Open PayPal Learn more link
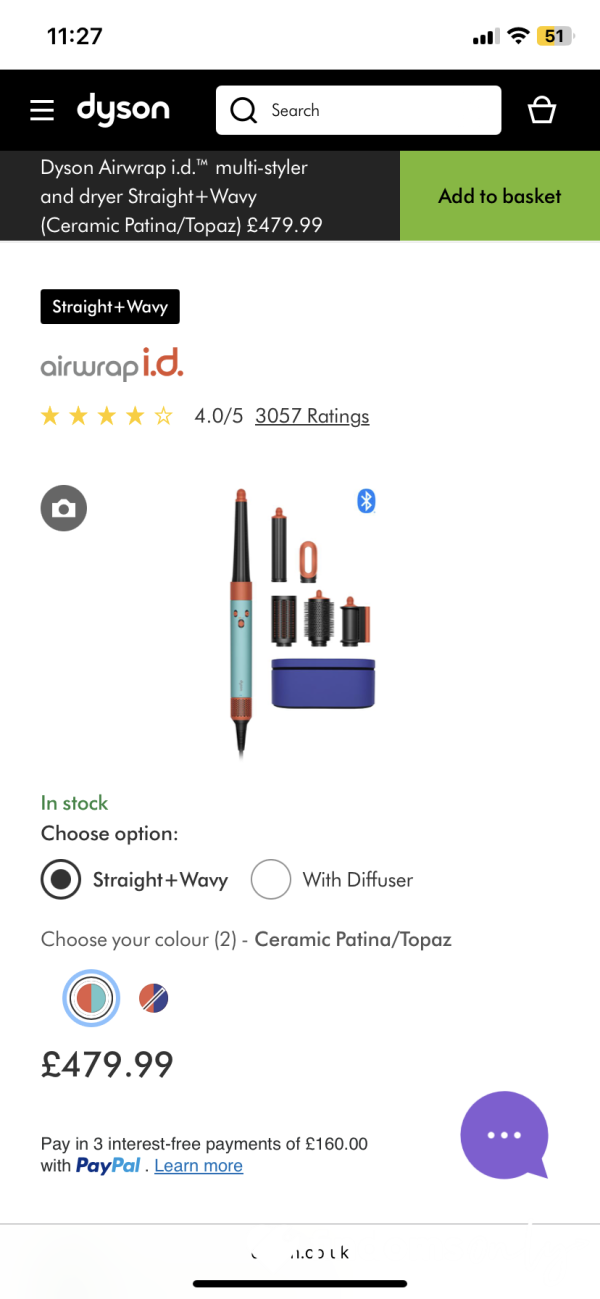The width and height of the screenshot is (600, 1299). (198, 1166)
